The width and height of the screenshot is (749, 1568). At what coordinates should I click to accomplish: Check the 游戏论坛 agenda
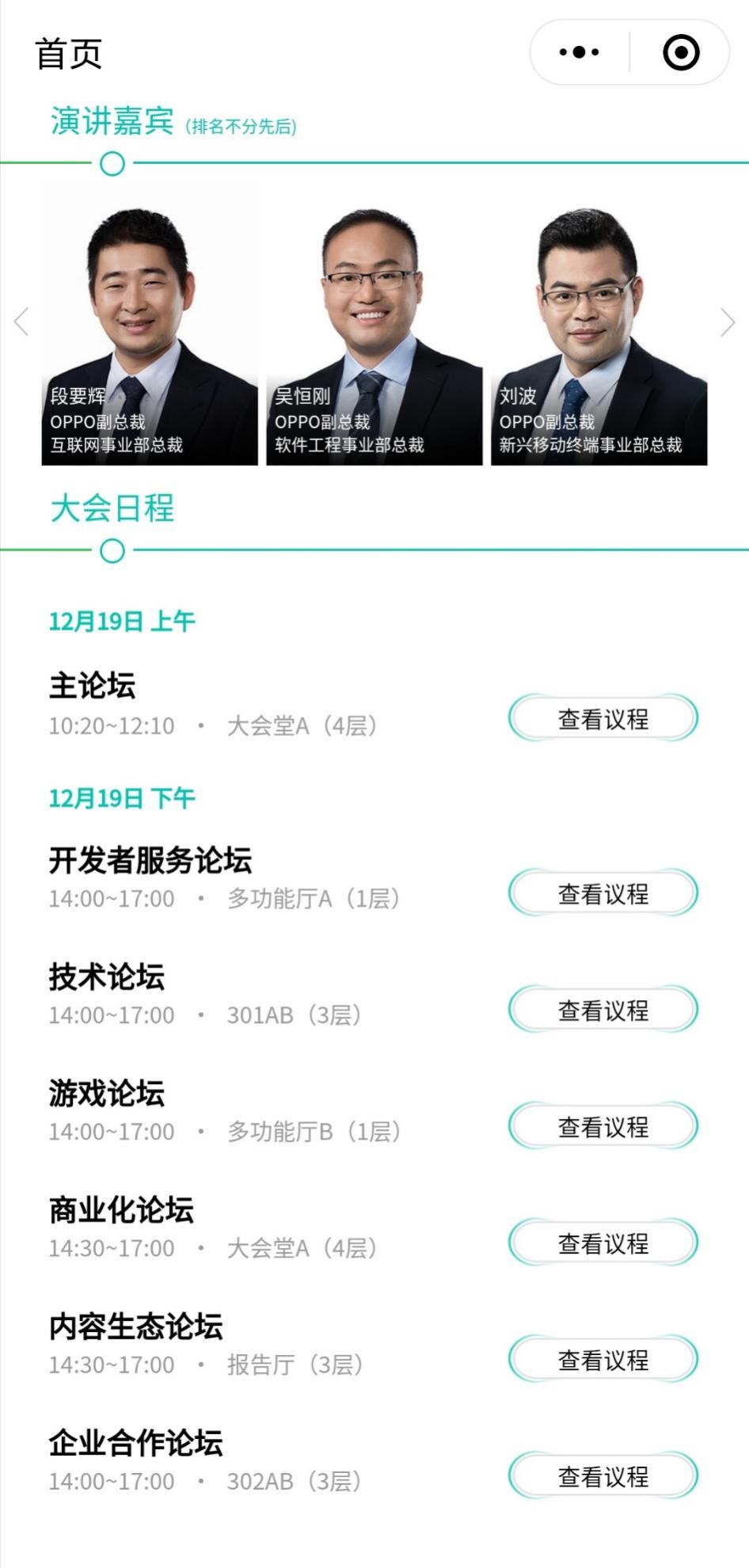click(603, 1126)
